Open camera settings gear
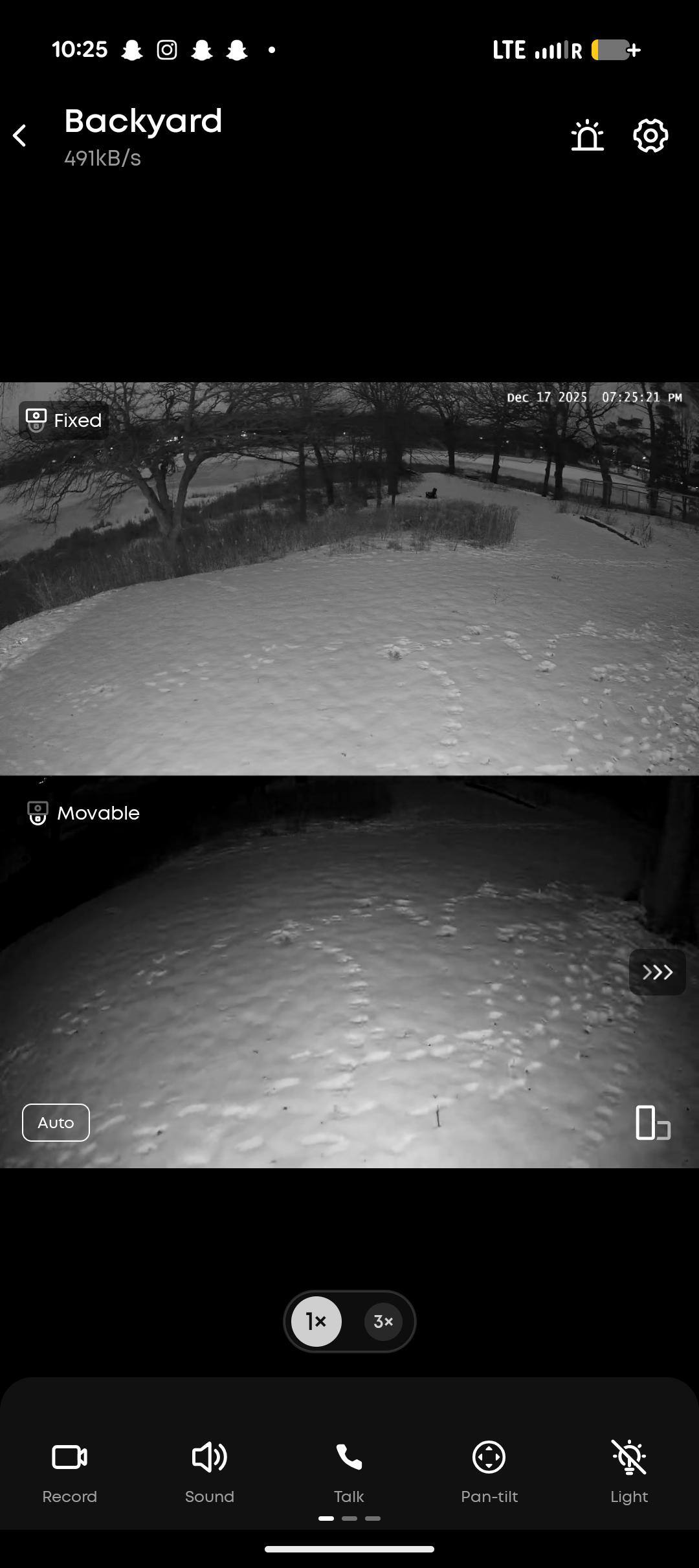The image size is (699, 1568). click(650, 136)
